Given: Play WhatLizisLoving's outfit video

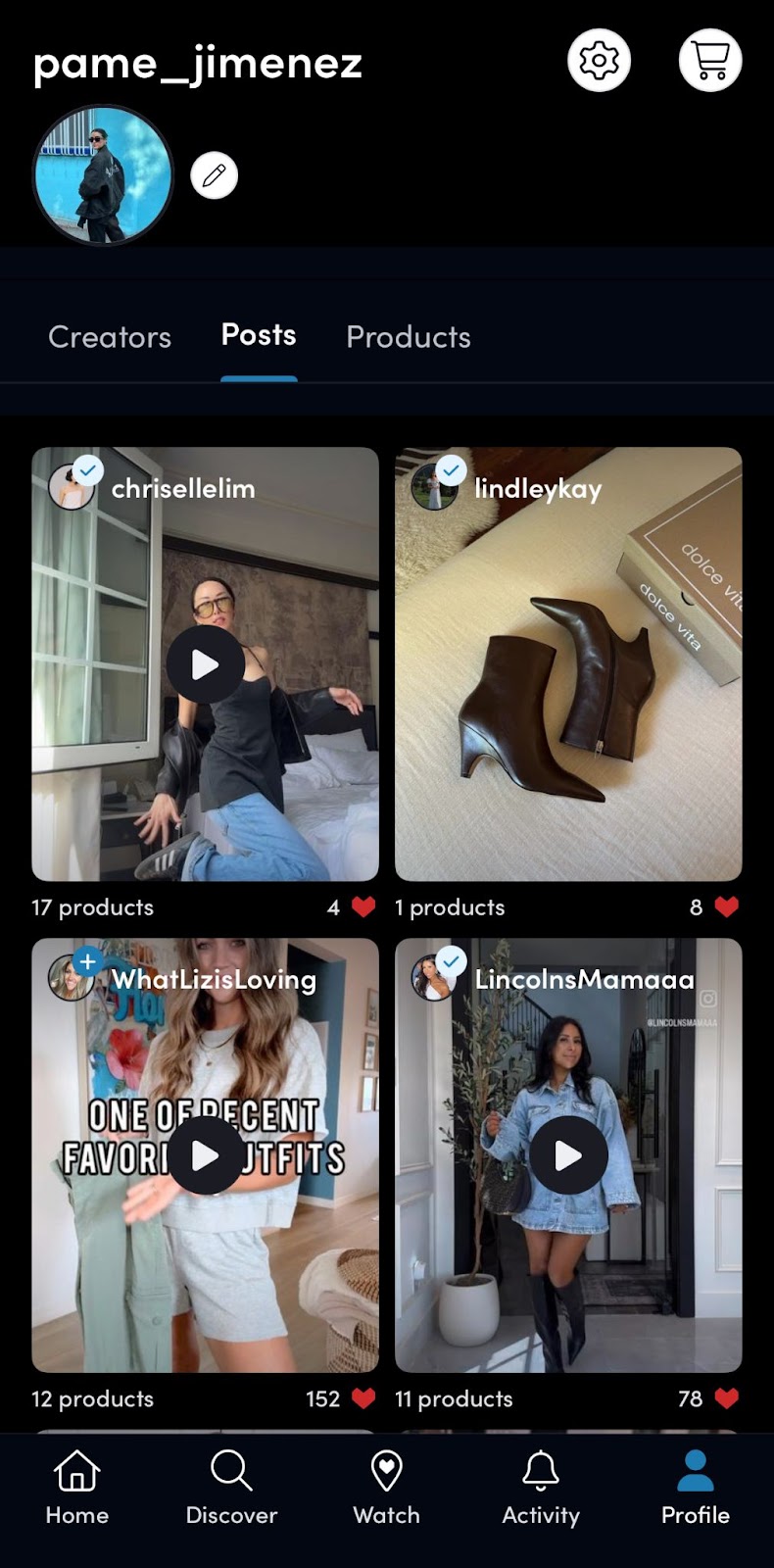Looking at the screenshot, I should (x=205, y=1156).
